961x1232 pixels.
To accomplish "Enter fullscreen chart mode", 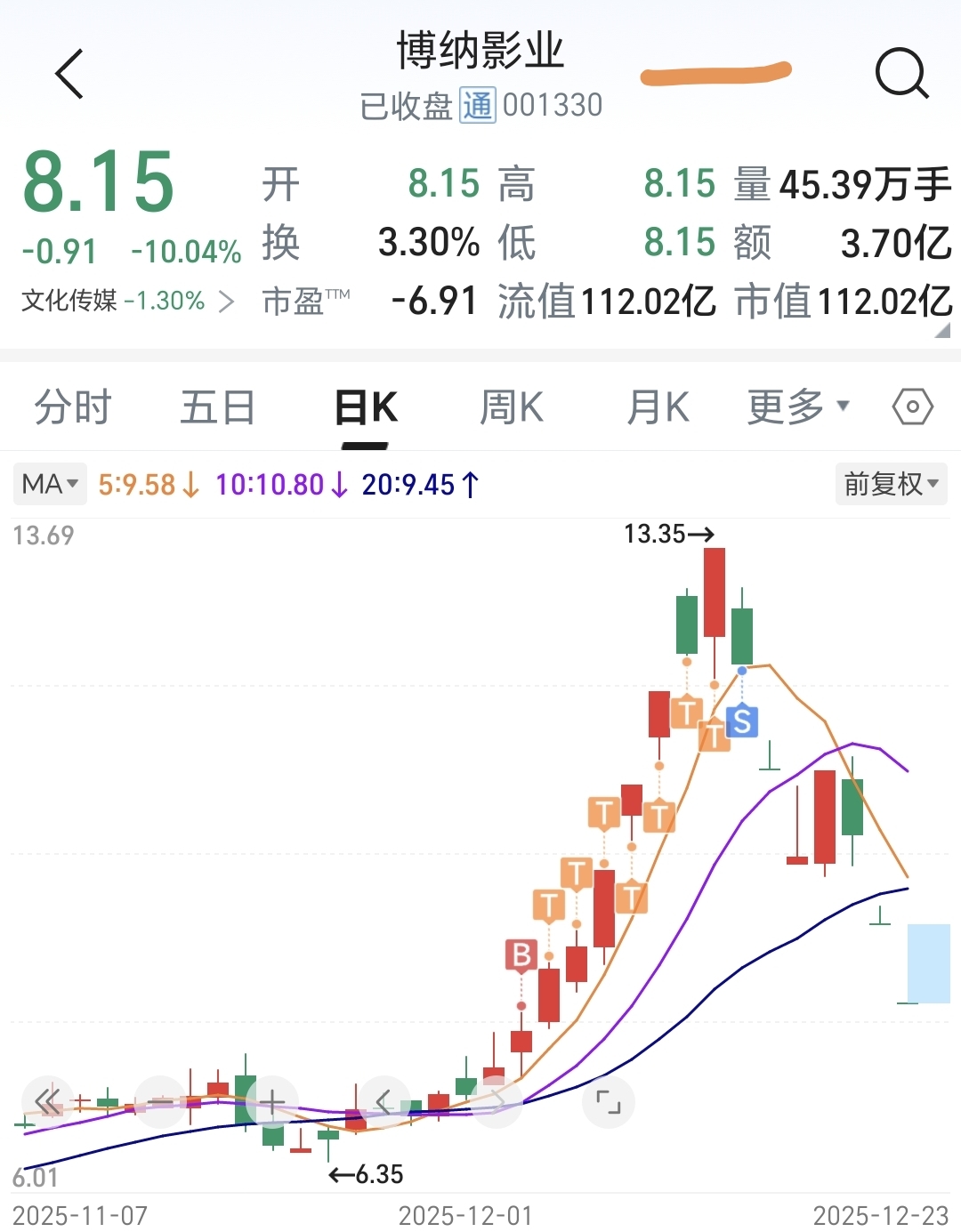I will click(609, 1103).
